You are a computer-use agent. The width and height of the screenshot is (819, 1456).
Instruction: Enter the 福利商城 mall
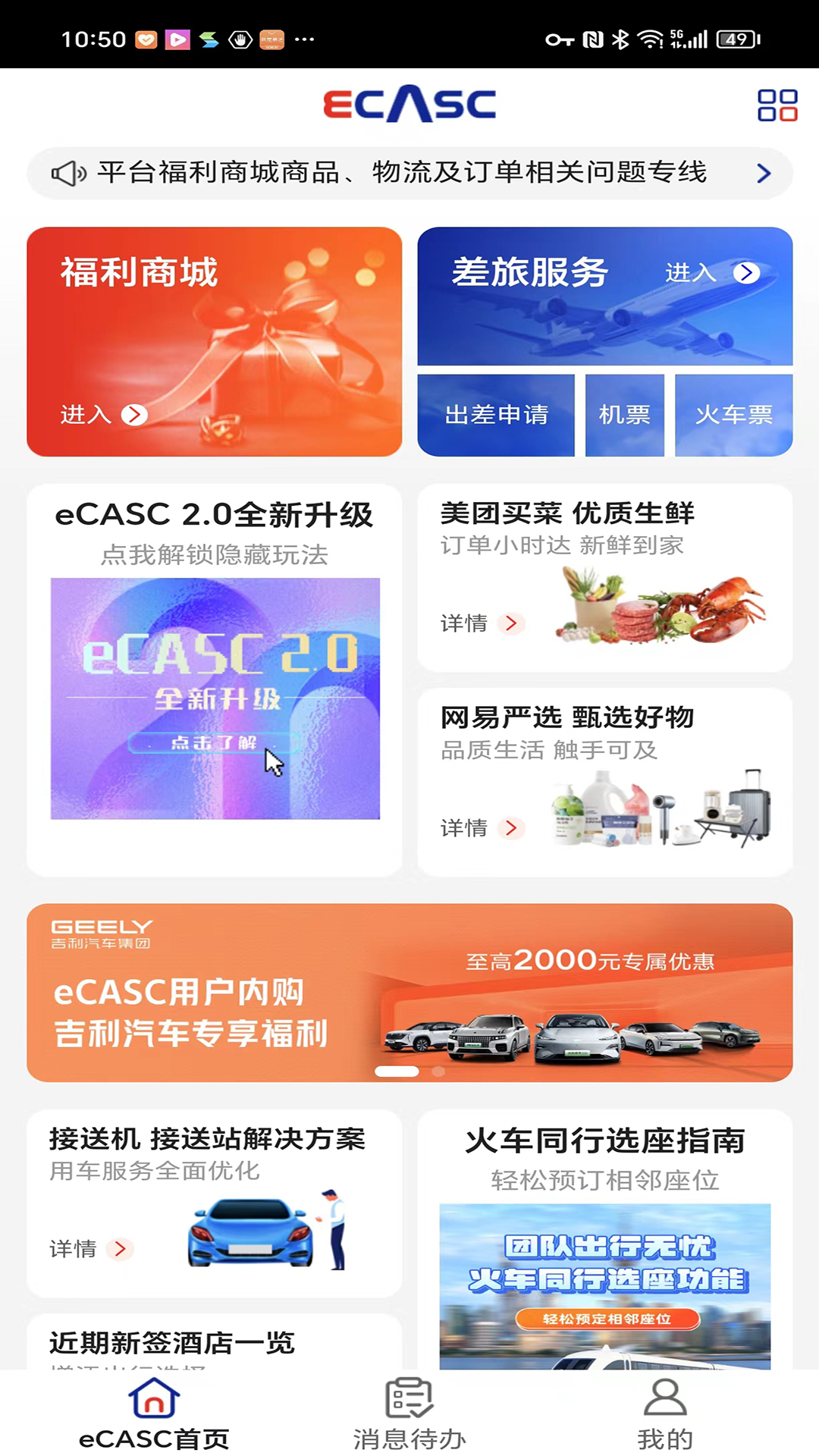point(214,341)
